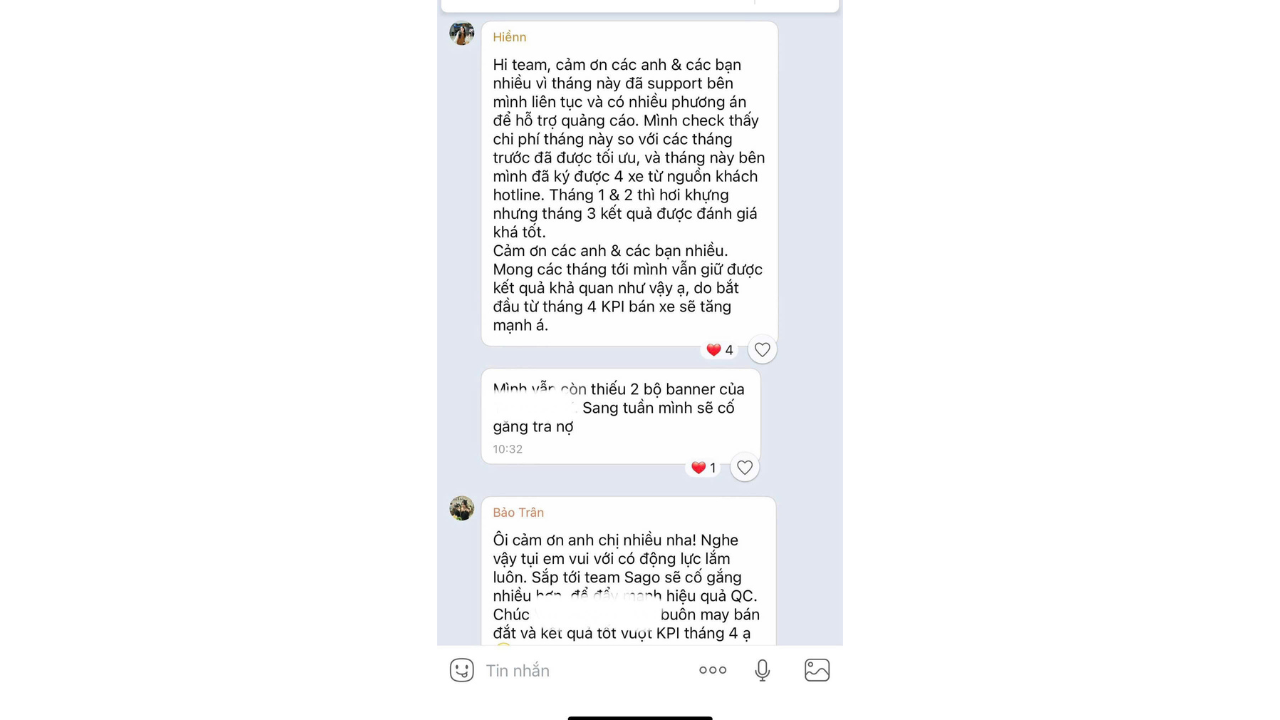Open the sticker and emoji picker
1280x720 pixels.
[x=461, y=670]
